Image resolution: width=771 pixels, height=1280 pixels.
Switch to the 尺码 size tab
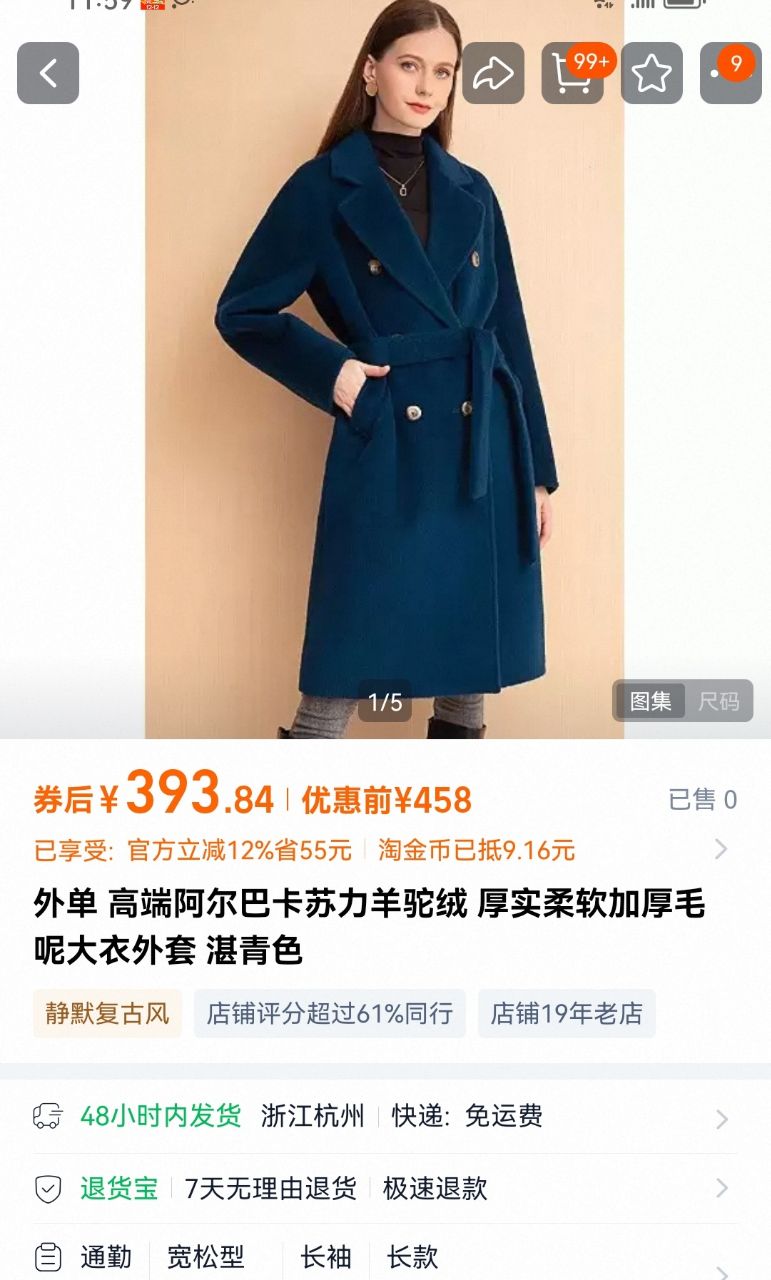(718, 701)
